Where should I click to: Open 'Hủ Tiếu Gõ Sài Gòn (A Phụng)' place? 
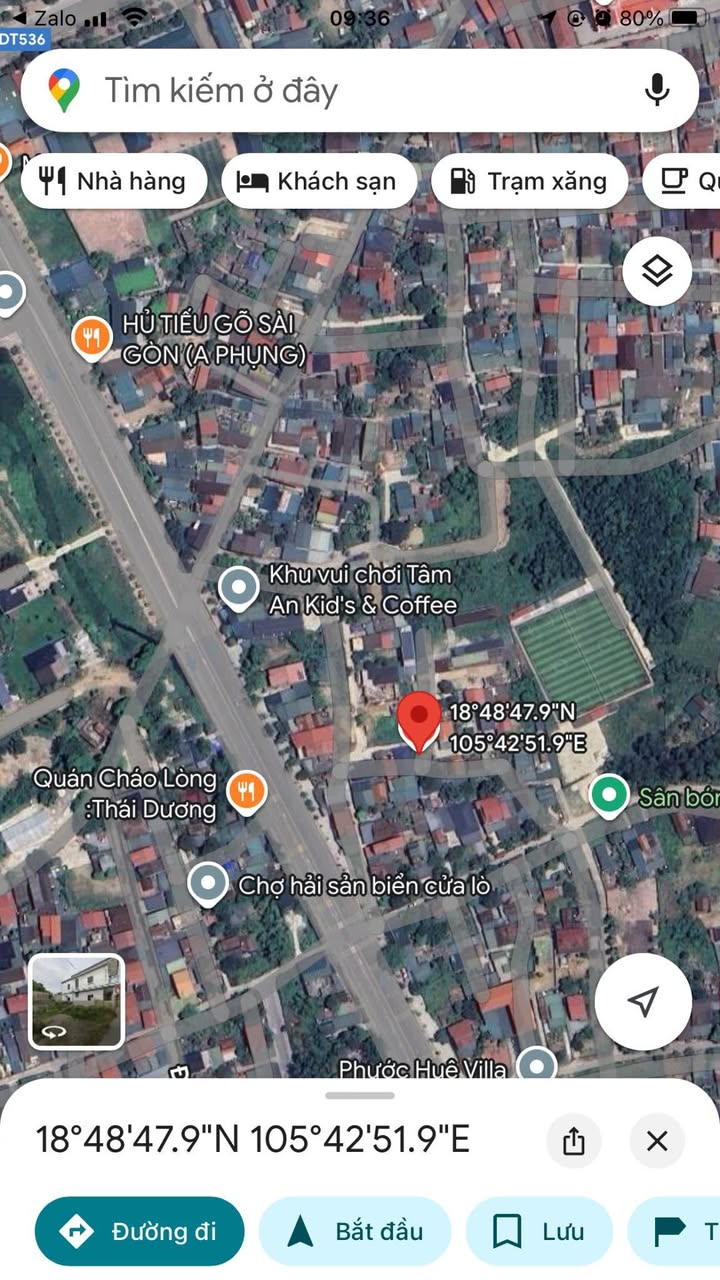click(92, 338)
